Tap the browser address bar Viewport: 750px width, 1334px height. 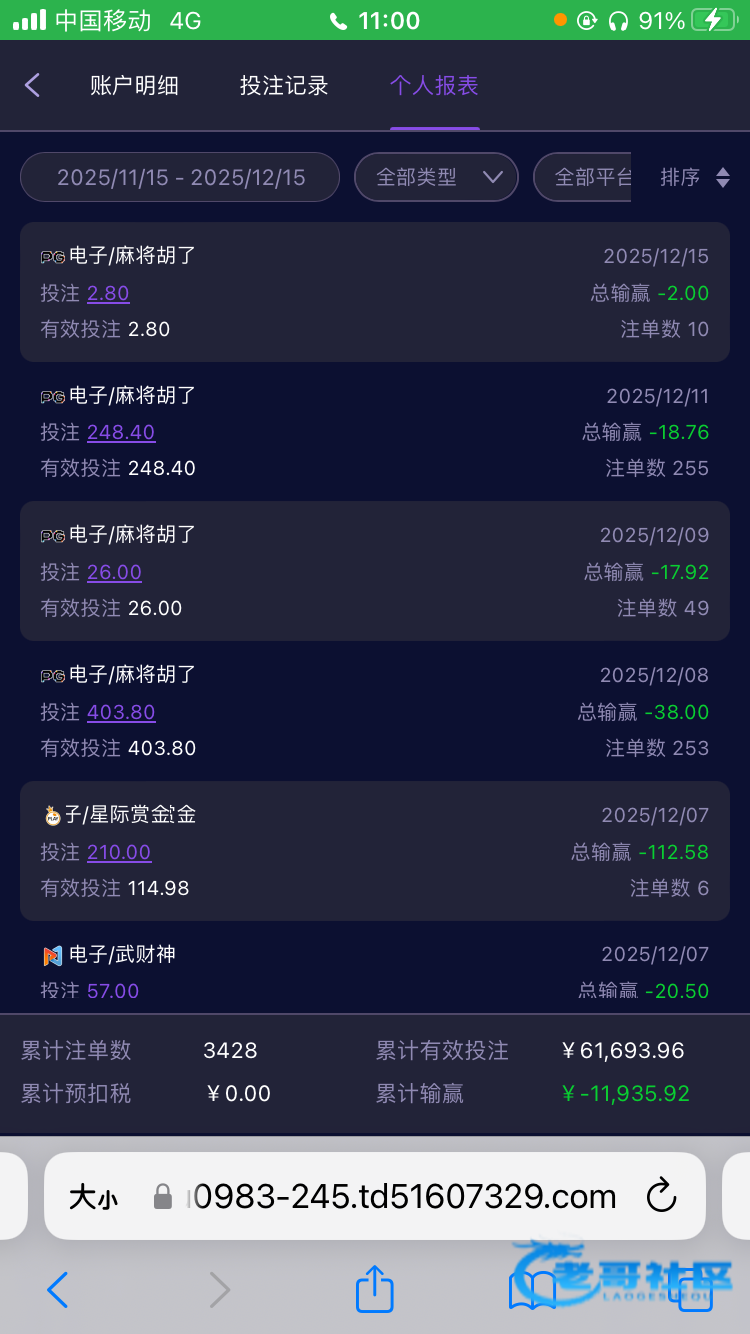375,1196
